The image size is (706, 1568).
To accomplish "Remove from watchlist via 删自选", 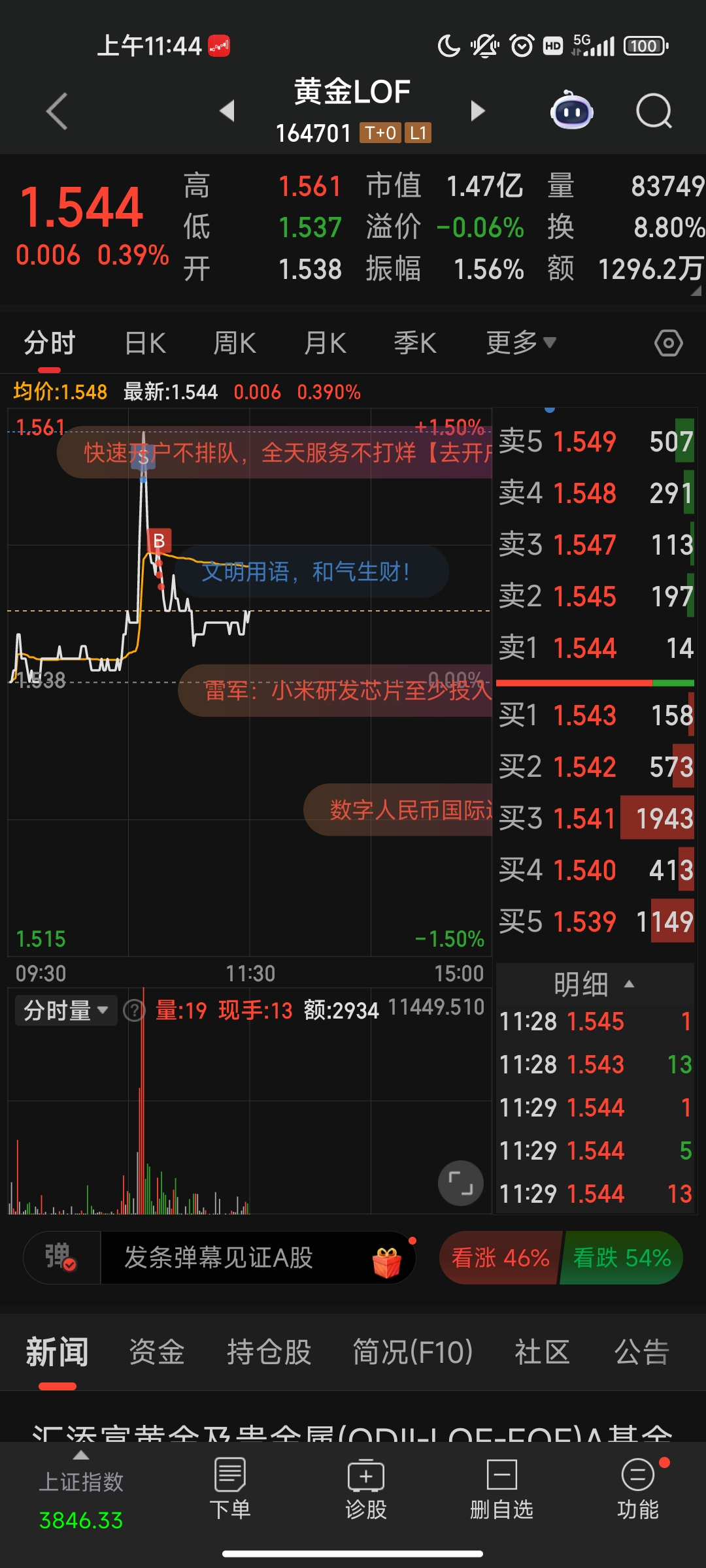I will pos(501,1490).
